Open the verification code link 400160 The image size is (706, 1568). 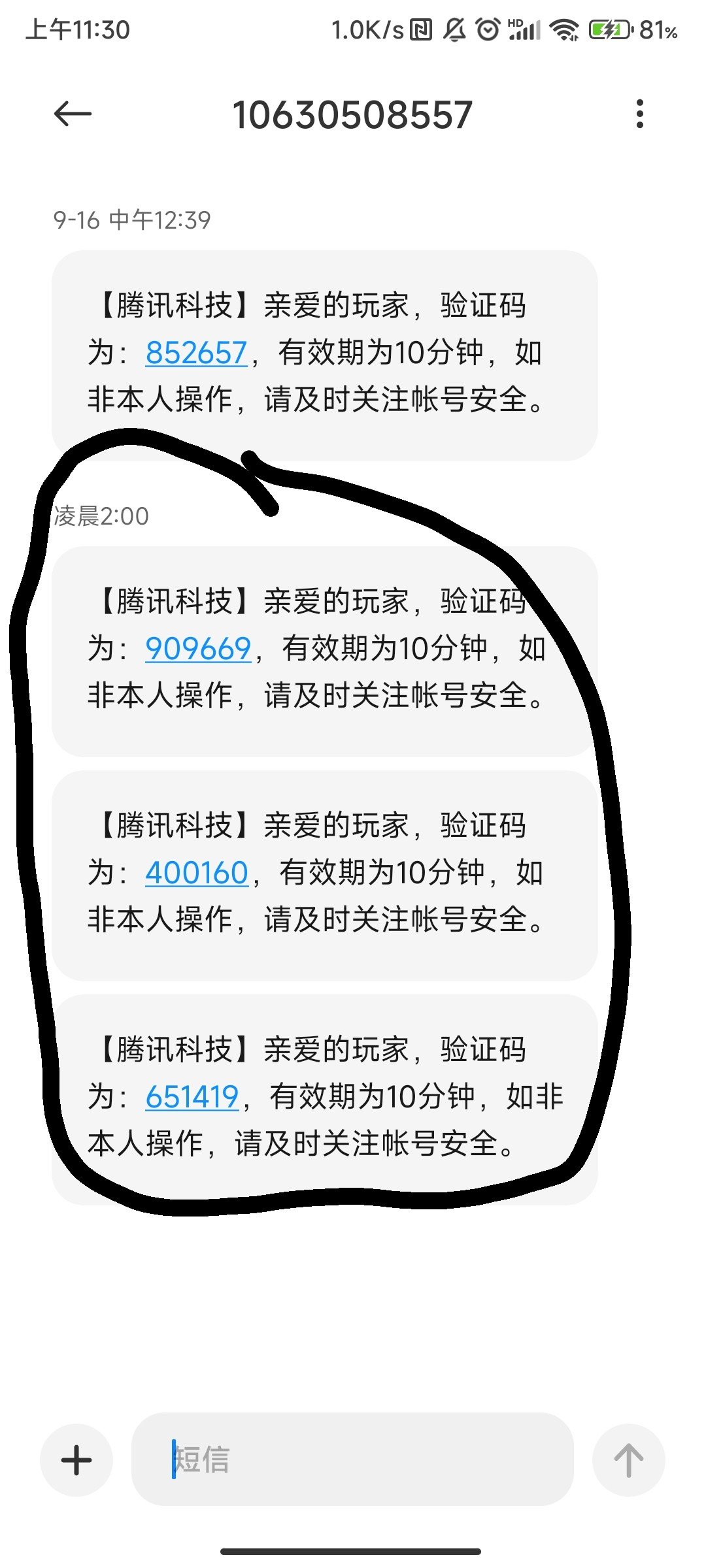(x=197, y=874)
